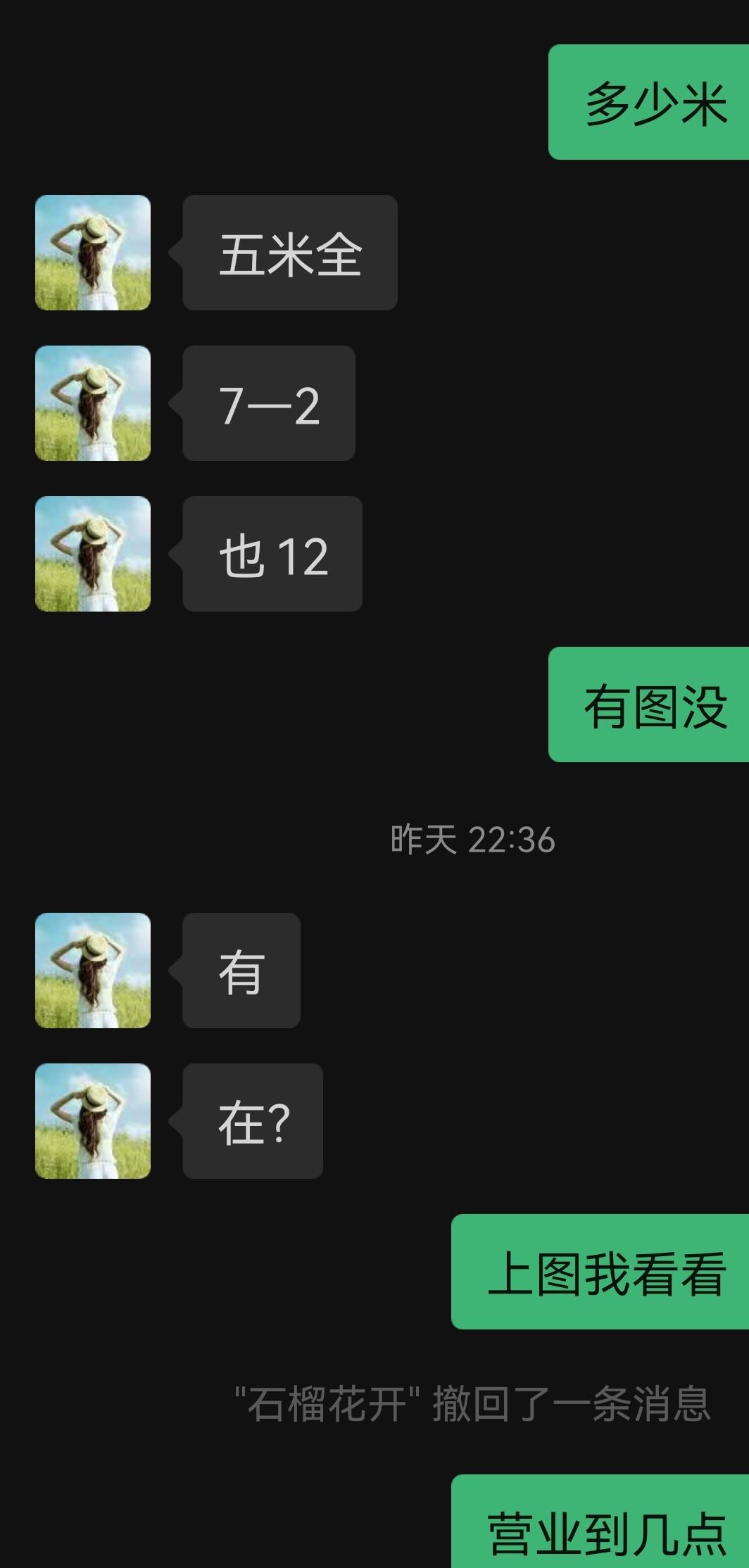749x1568 pixels.
Task: Tap the avatar next to "7—2" message
Action: (x=93, y=403)
